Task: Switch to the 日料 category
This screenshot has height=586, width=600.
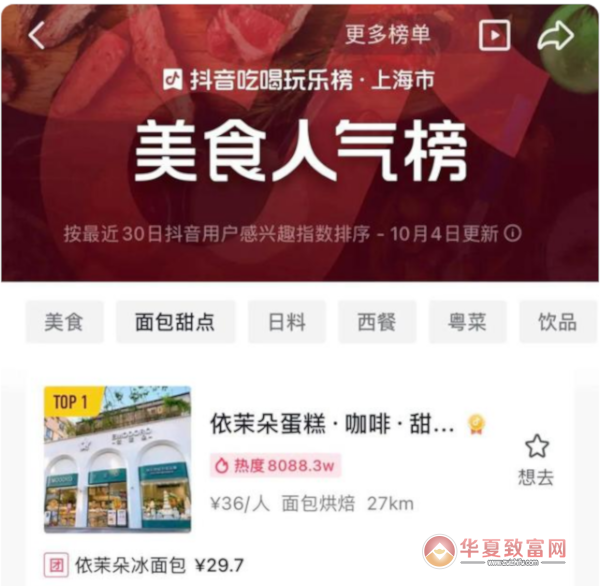Action: click(287, 322)
